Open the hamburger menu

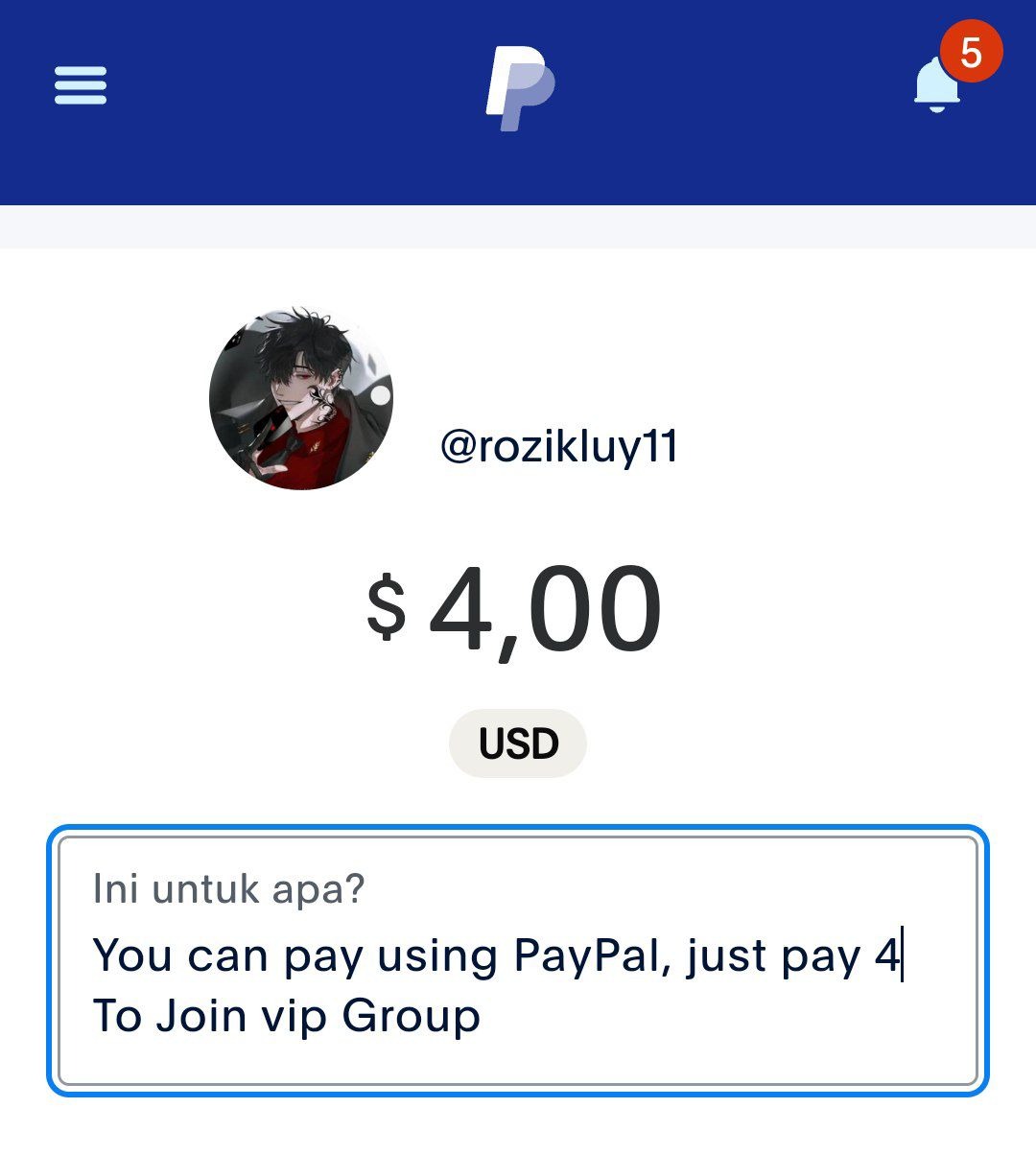point(81,85)
